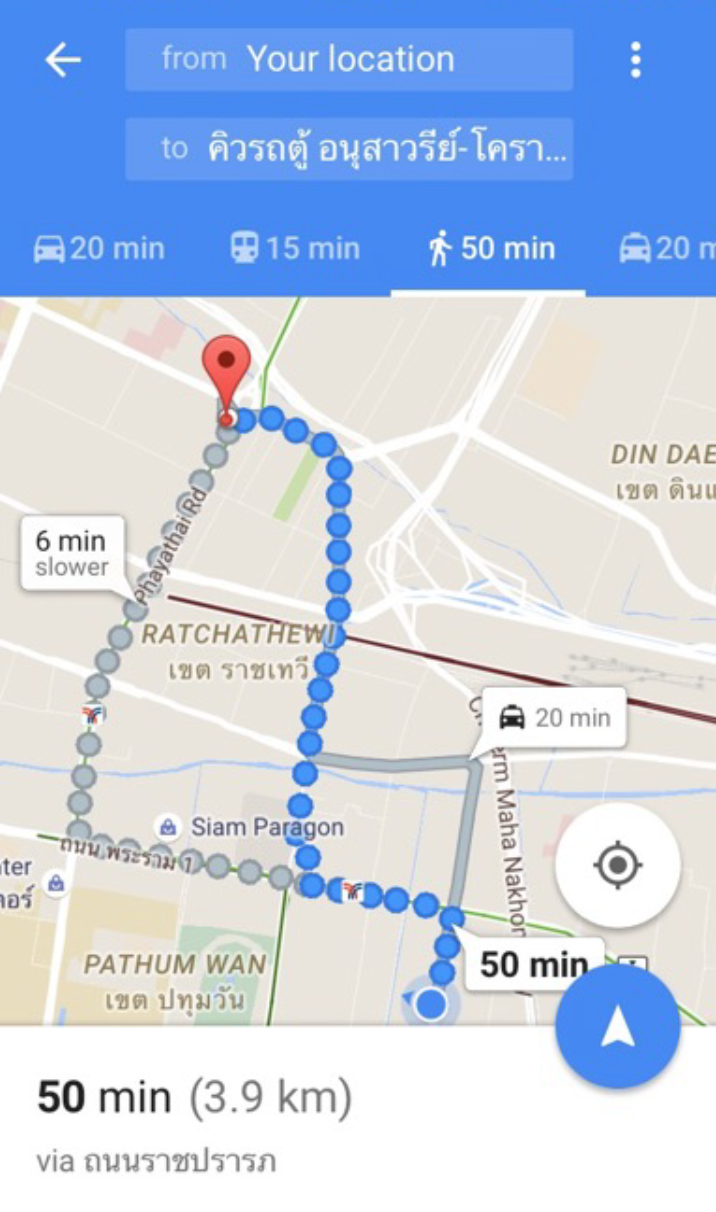Select the '6 min slower' alternate route
This screenshot has height=1212, width=716.
click(x=72, y=553)
